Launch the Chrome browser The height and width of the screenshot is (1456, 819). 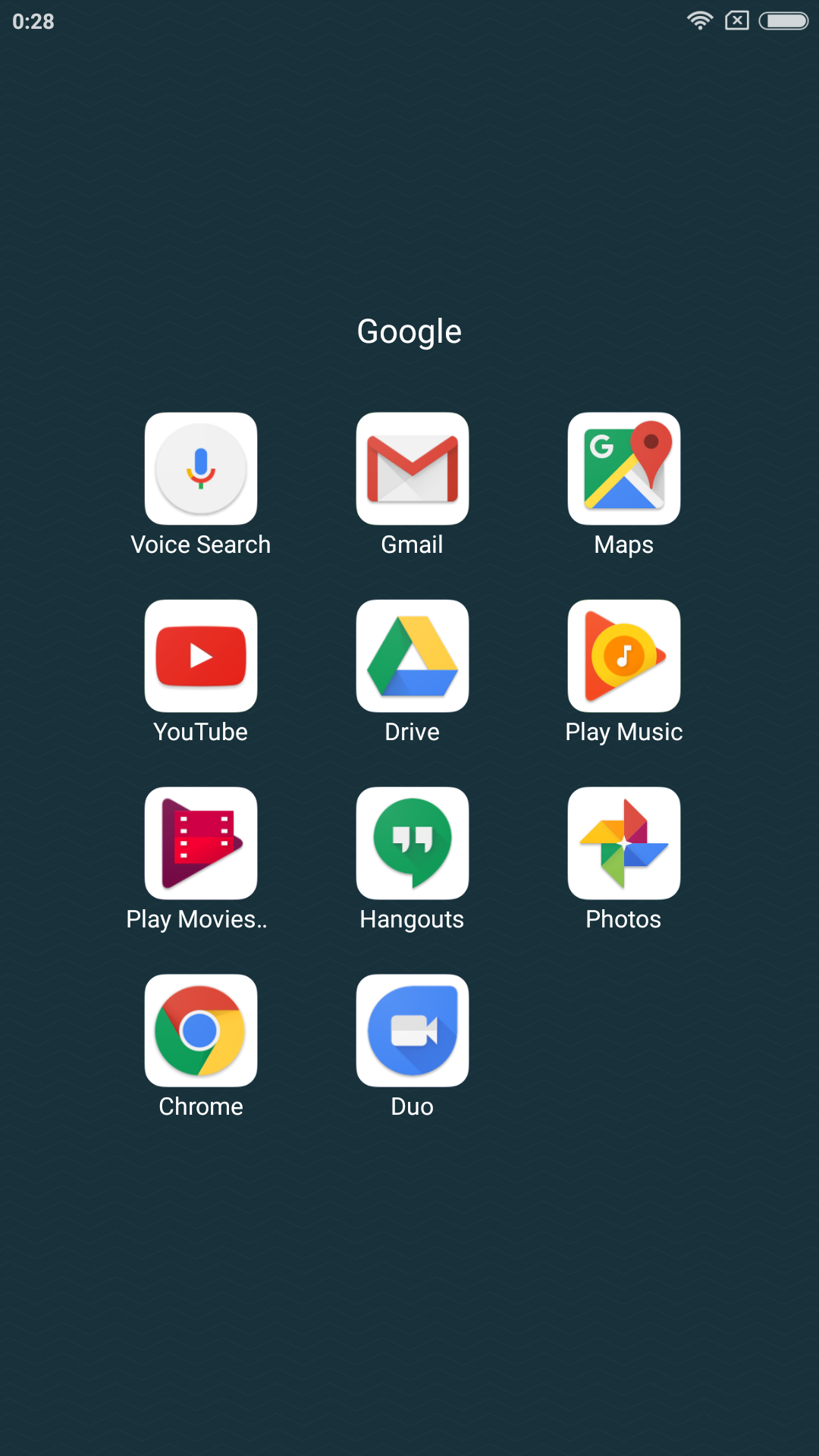(201, 1031)
